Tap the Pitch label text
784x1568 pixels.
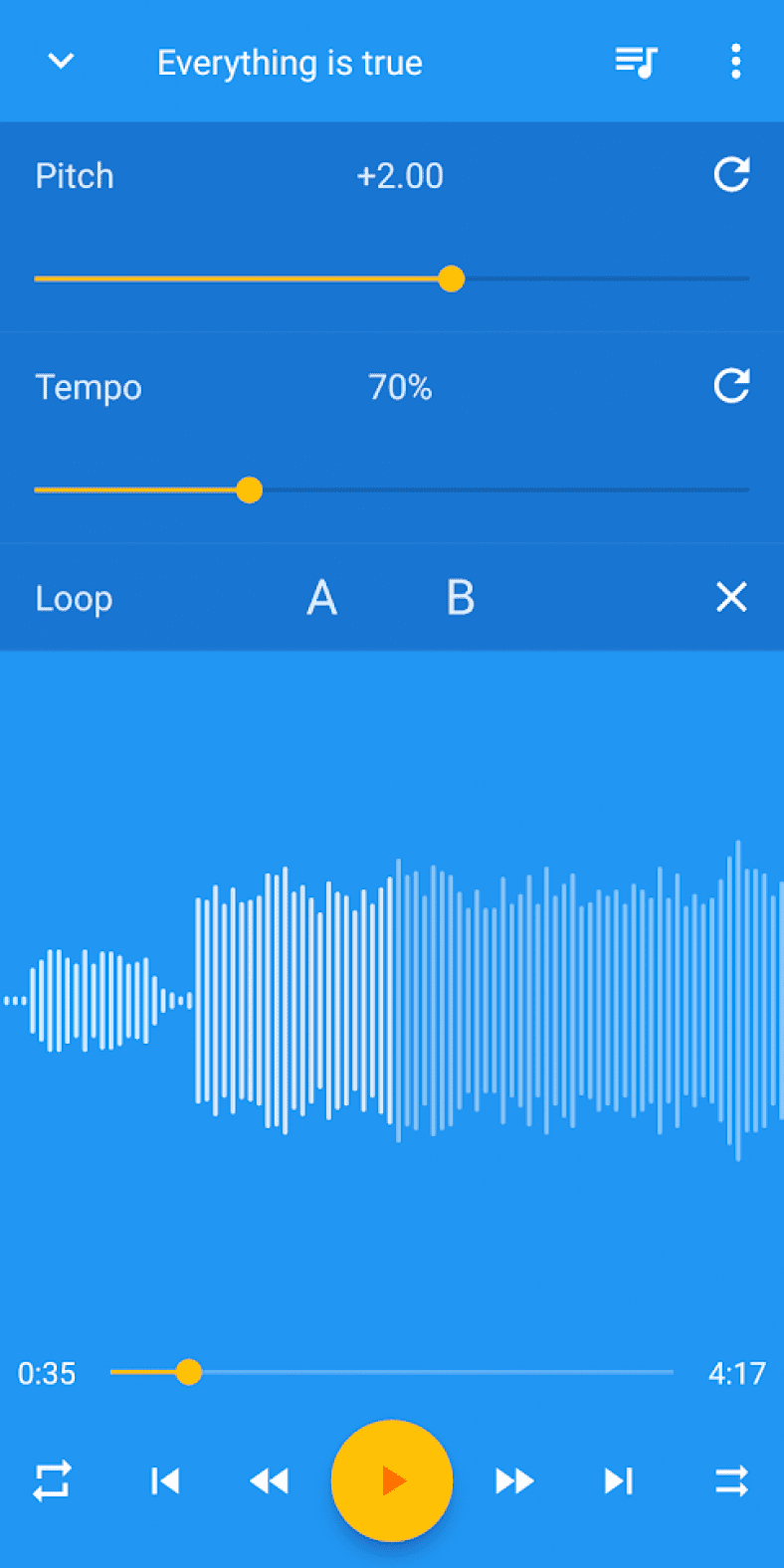pyautogui.click(x=74, y=175)
